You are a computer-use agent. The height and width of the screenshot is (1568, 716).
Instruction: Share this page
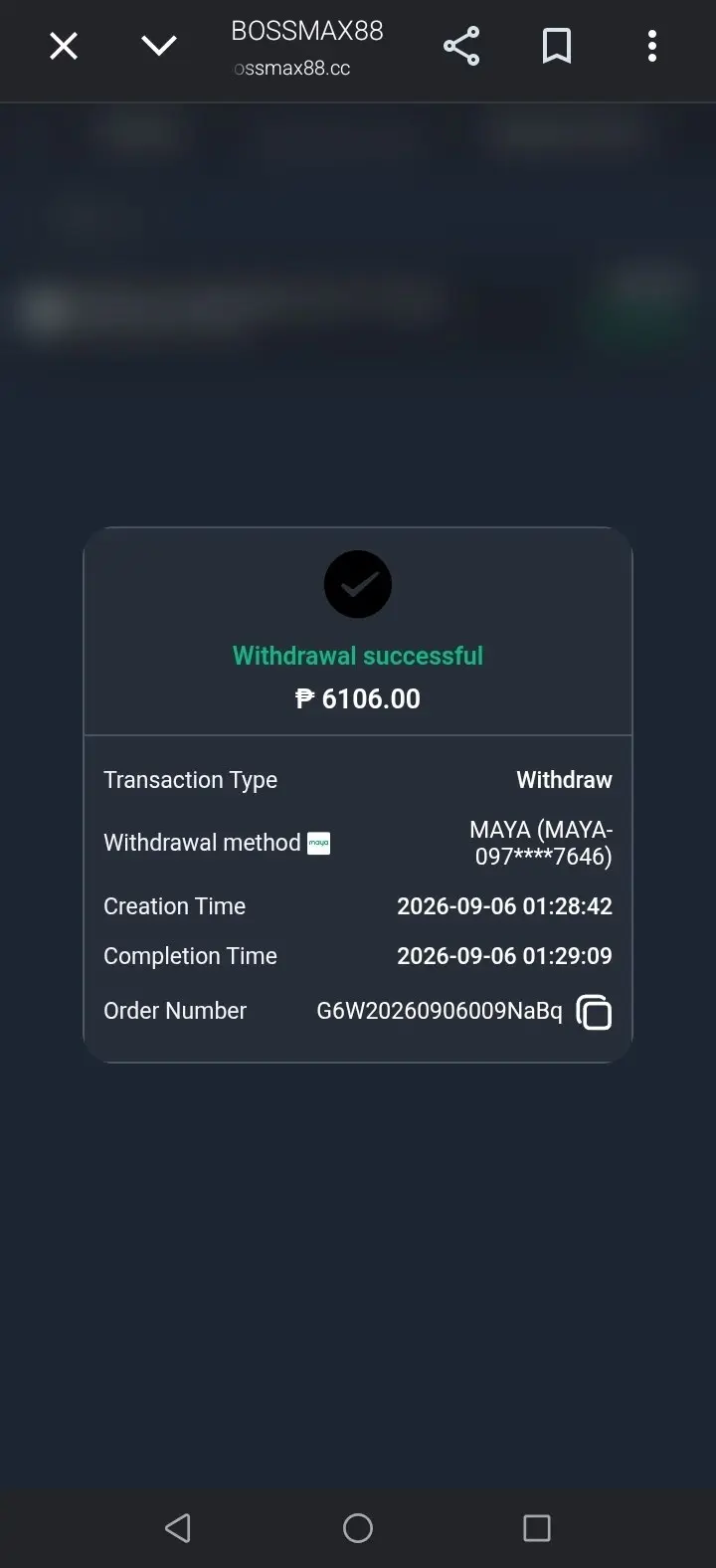[x=461, y=46]
